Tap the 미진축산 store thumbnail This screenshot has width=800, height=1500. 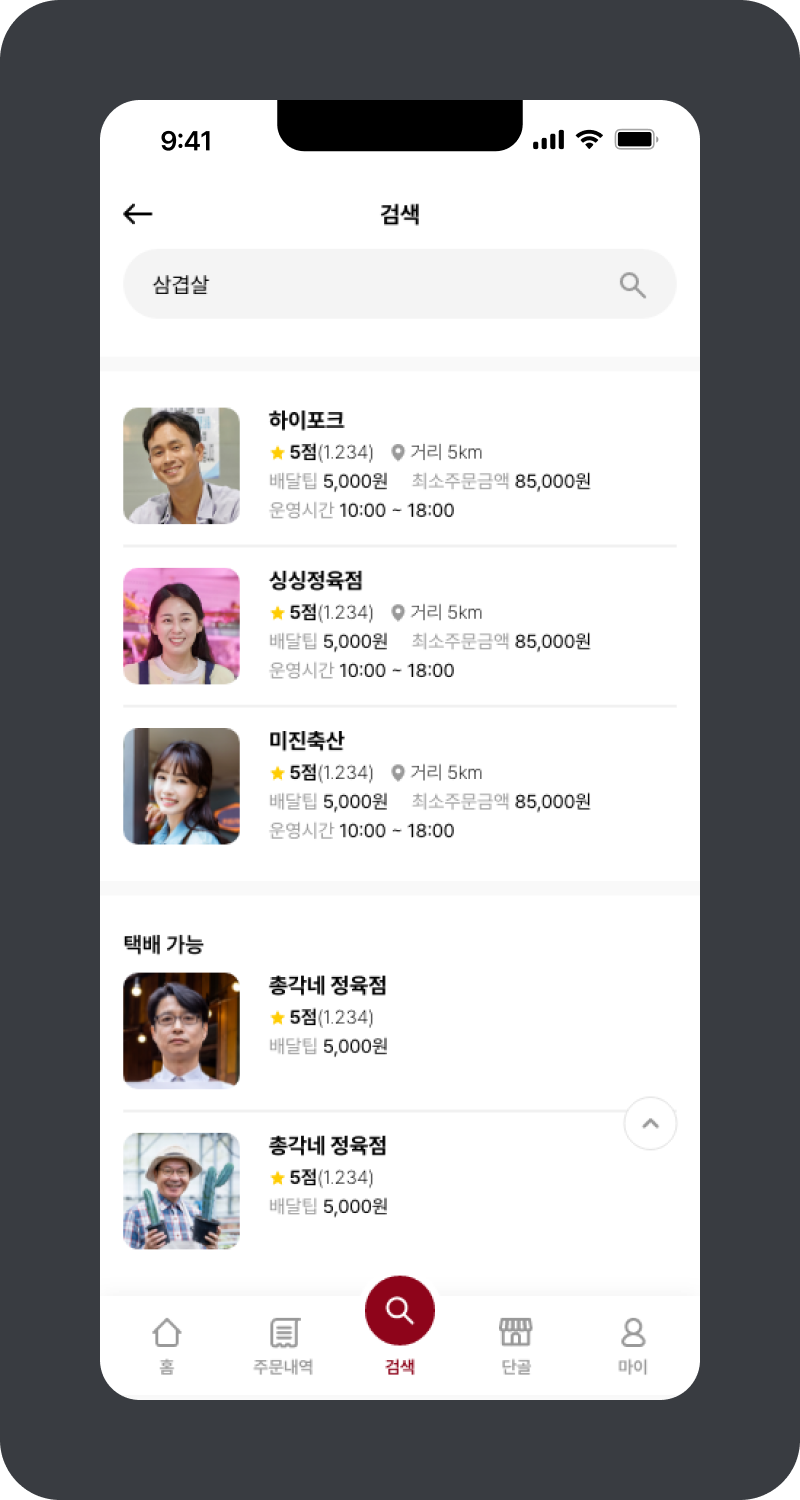tap(181, 785)
